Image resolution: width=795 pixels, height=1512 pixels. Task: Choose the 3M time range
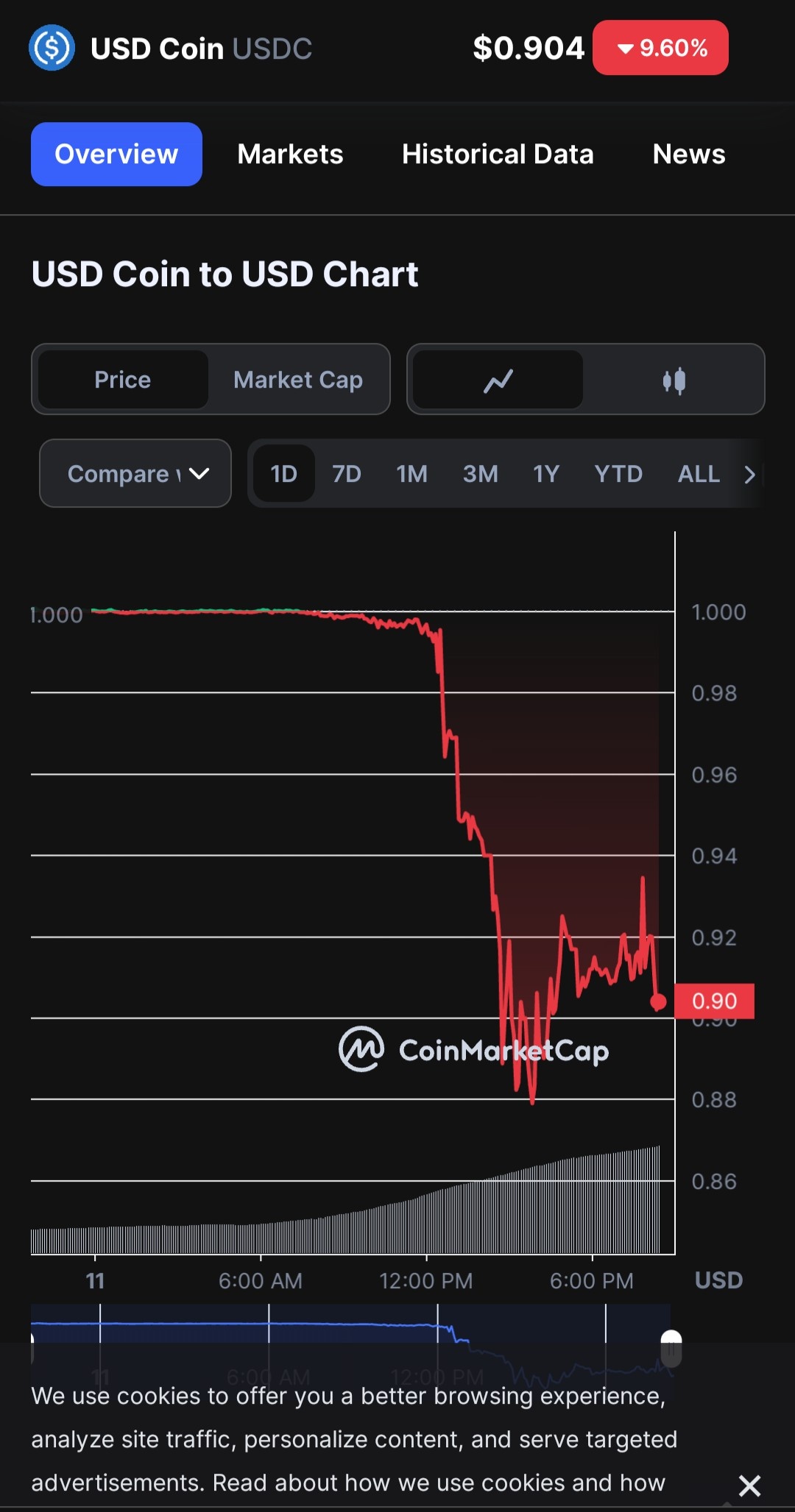click(x=480, y=474)
